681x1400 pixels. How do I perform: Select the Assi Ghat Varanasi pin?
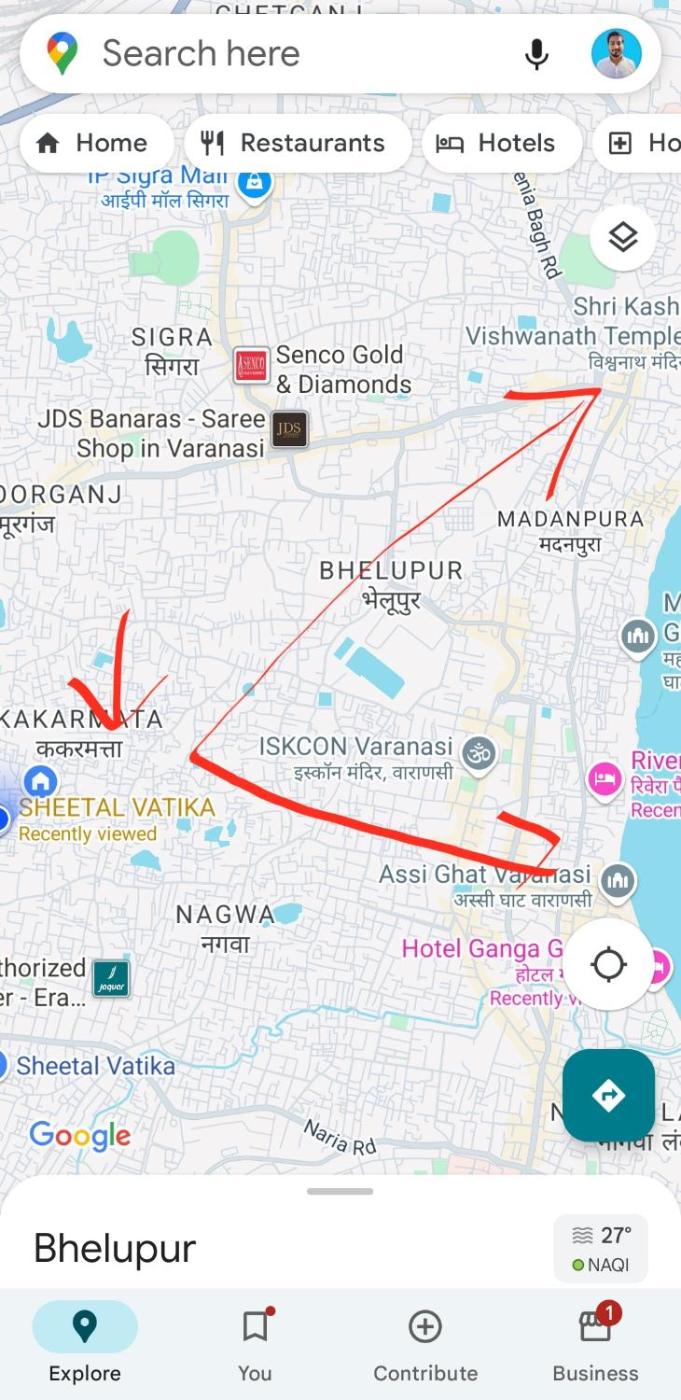pyautogui.click(x=619, y=879)
